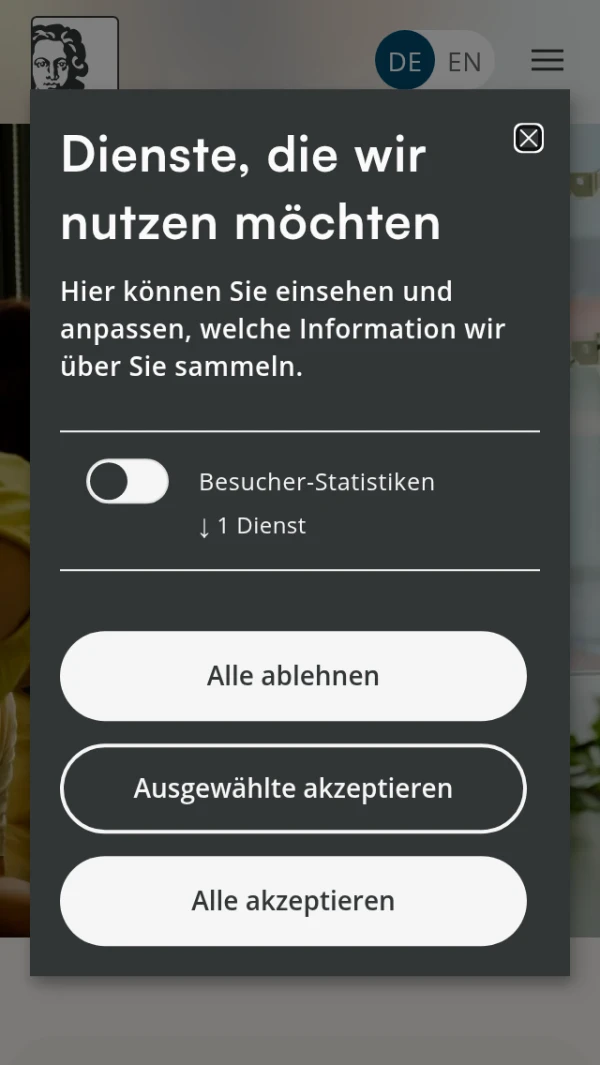Enable the Besucher-Statistiken toggle

pos(127,482)
